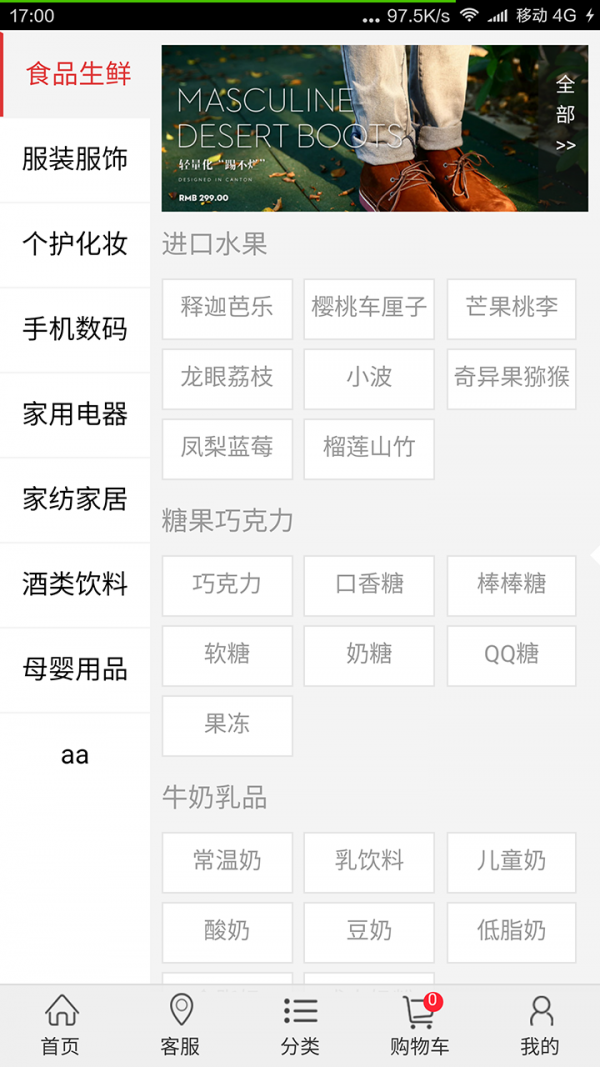Screen dimensions: 600x1067
Task: Tap 全部 to view all
Action: tap(566, 113)
